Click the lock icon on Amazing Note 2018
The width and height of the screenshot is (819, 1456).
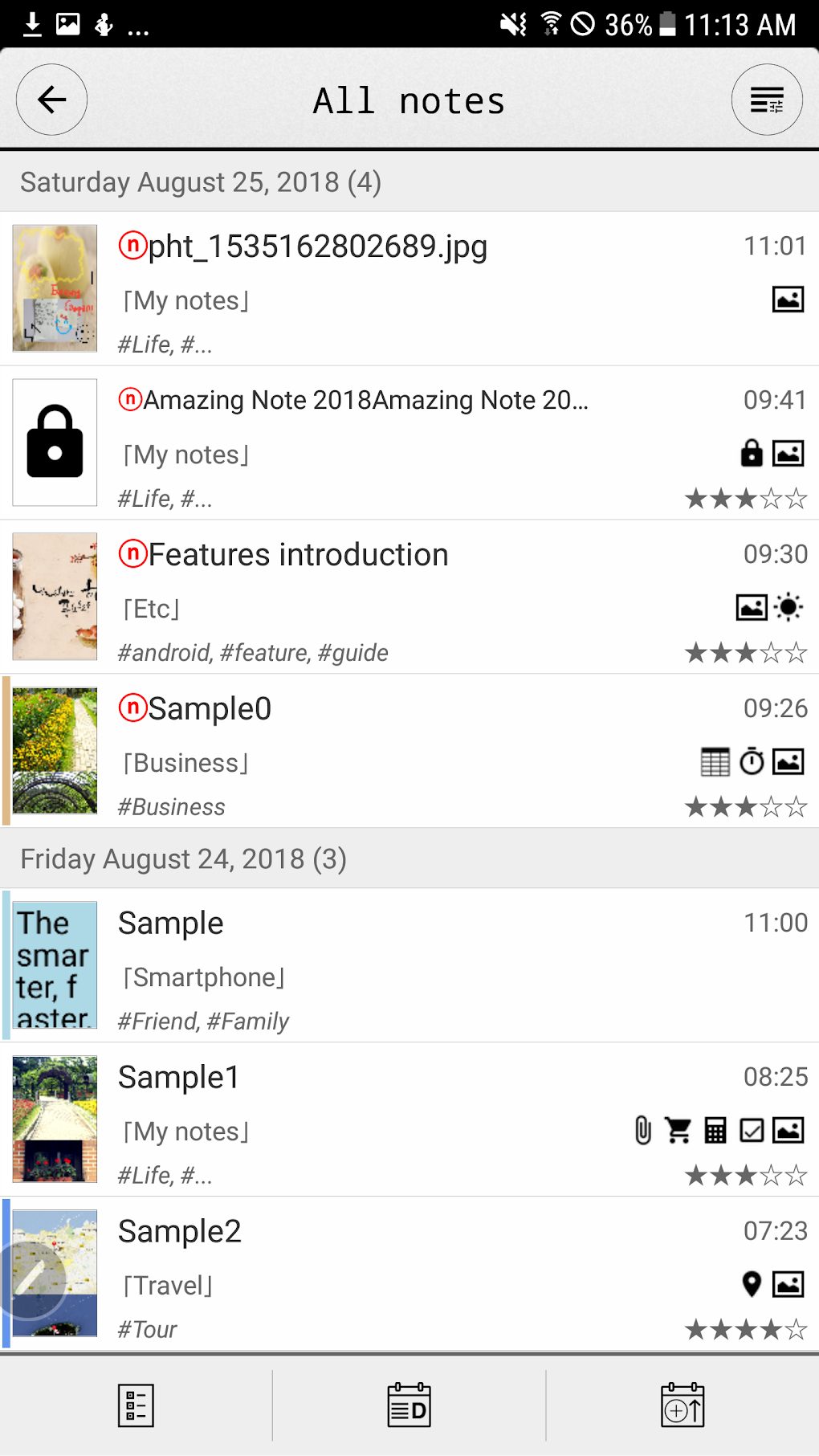(750, 453)
